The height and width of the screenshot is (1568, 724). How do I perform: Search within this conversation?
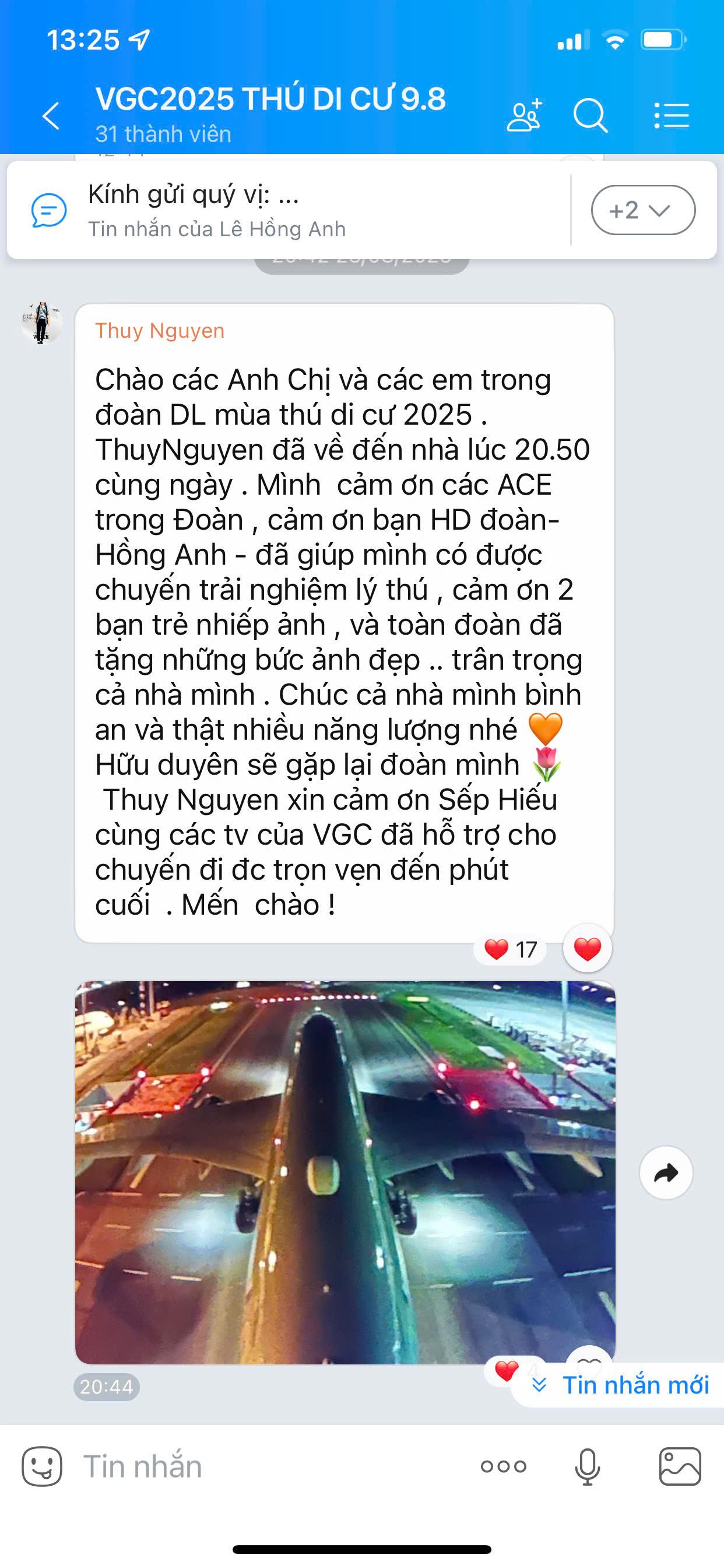pos(590,115)
